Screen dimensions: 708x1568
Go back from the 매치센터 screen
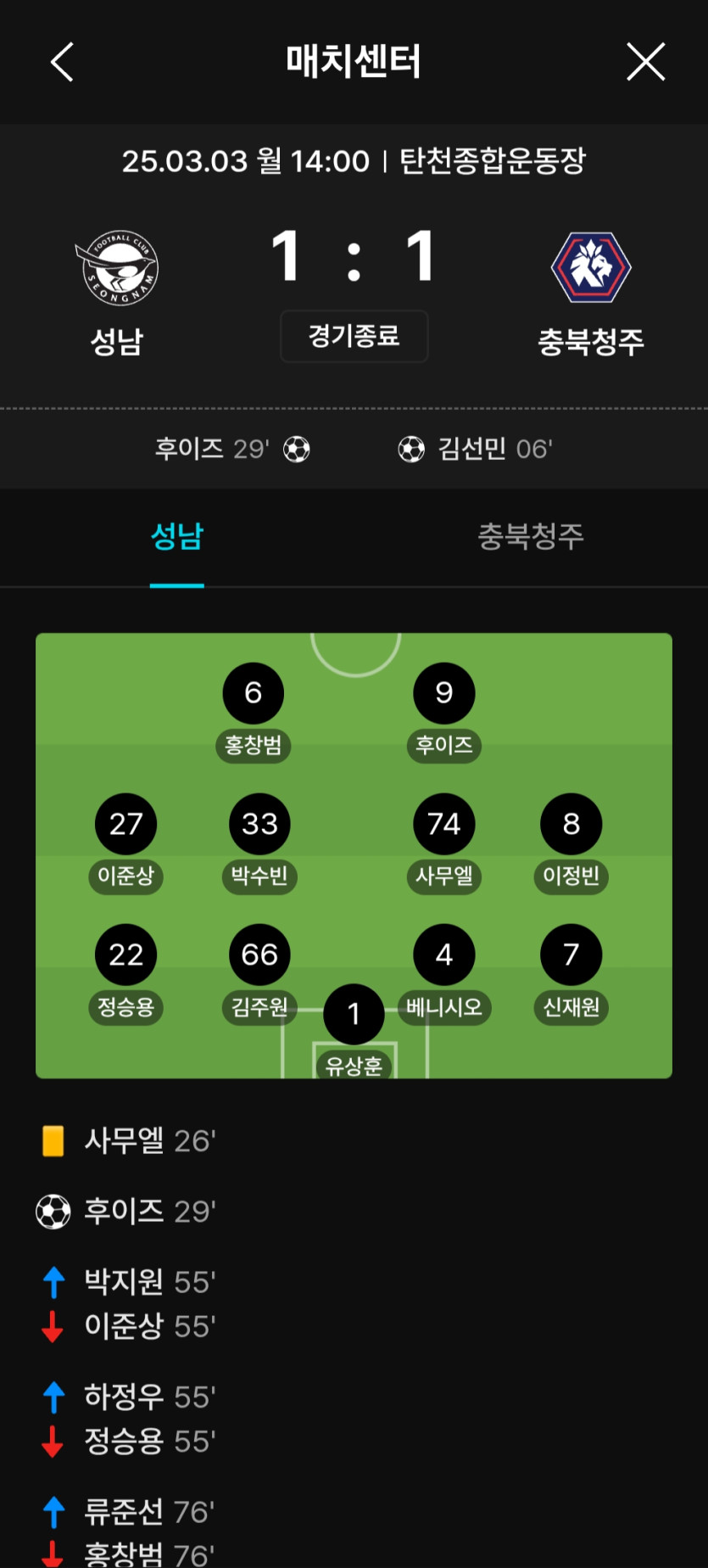(x=62, y=62)
